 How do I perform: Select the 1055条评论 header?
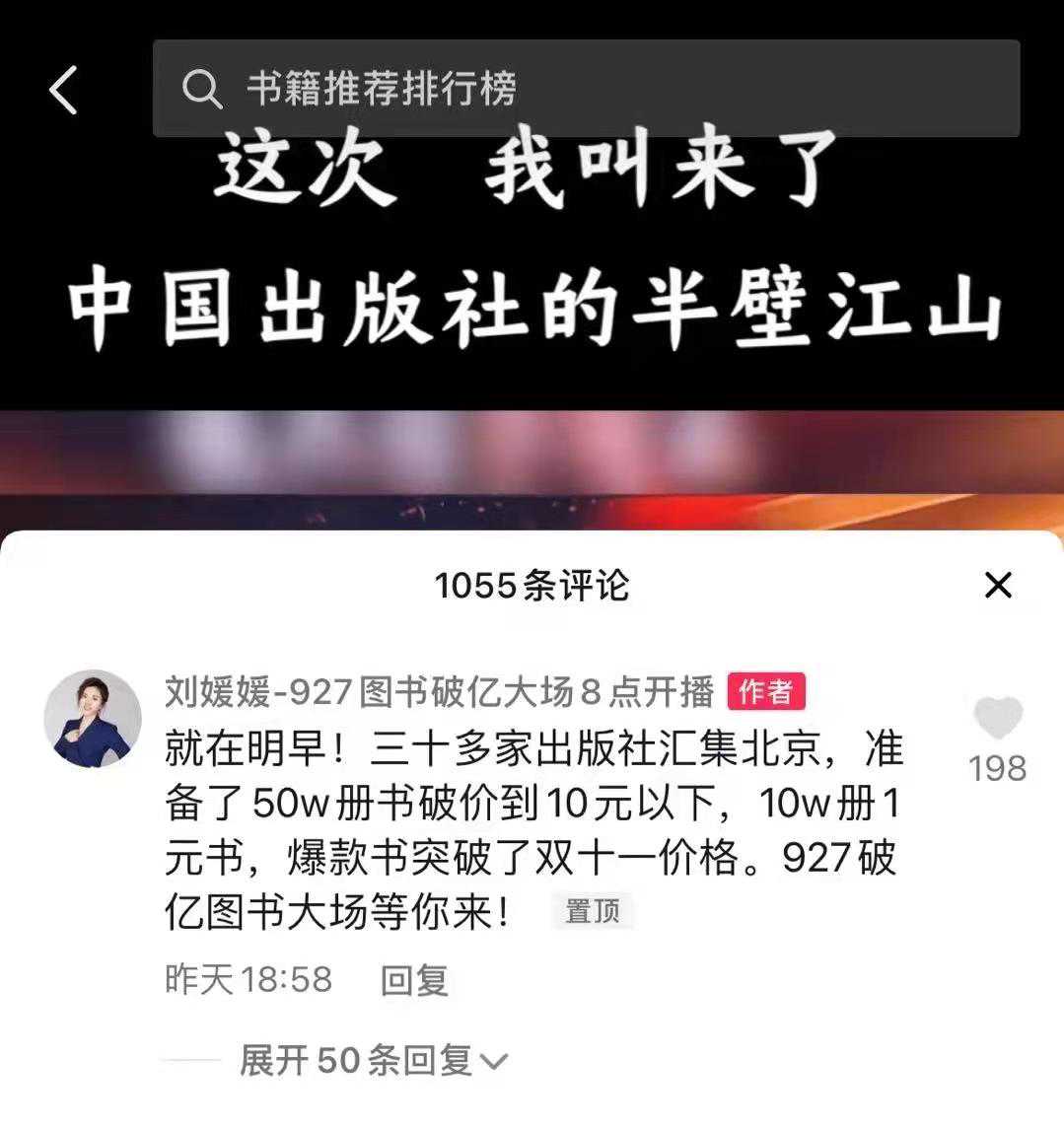tap(532, 584)
